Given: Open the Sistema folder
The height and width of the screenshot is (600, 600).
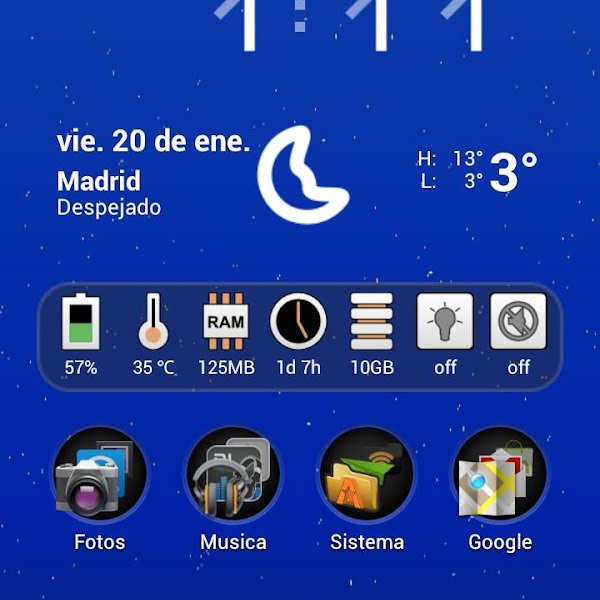Looking at the screenshot, I should coord(367,475).
